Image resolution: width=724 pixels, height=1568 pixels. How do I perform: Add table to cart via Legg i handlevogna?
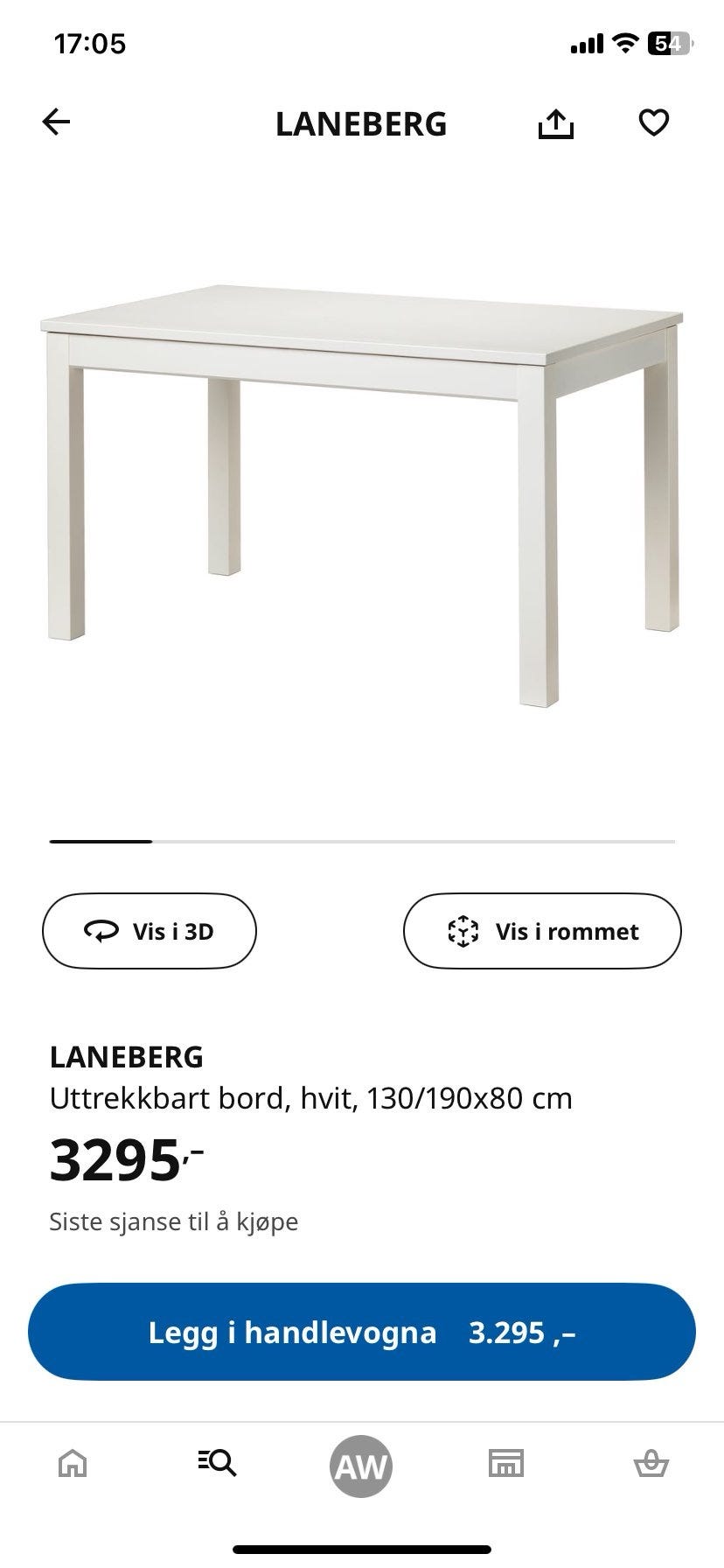(x=362, y=1332)
